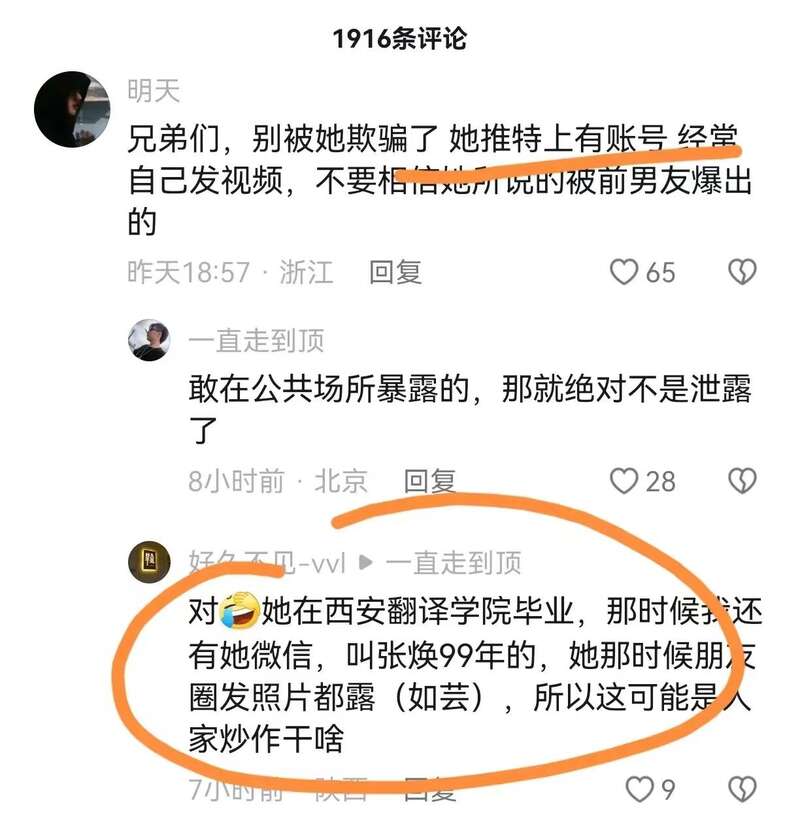Dislike 明天's comment
Screen dimensions: 800x835
(741, 272)
